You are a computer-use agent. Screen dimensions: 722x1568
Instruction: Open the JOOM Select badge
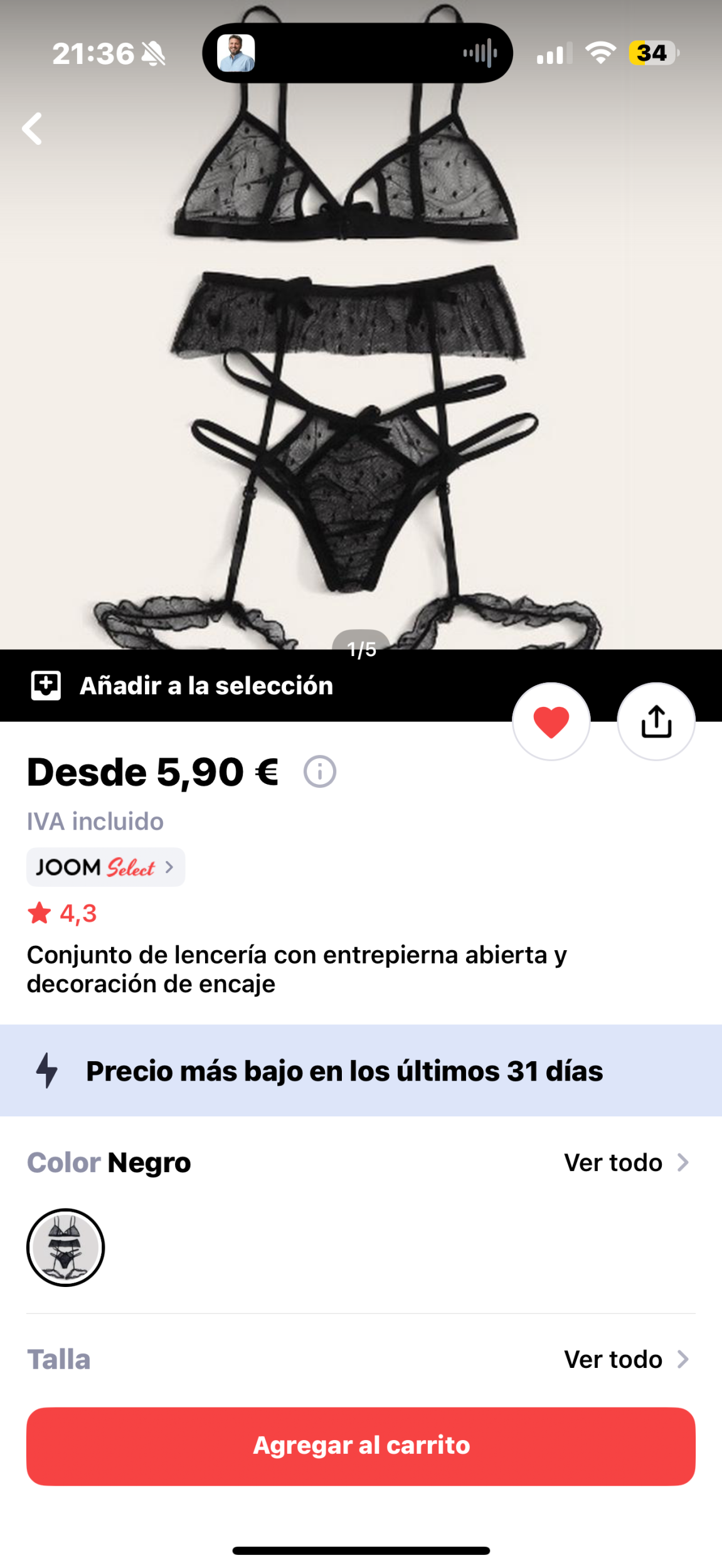coord(105,867)
